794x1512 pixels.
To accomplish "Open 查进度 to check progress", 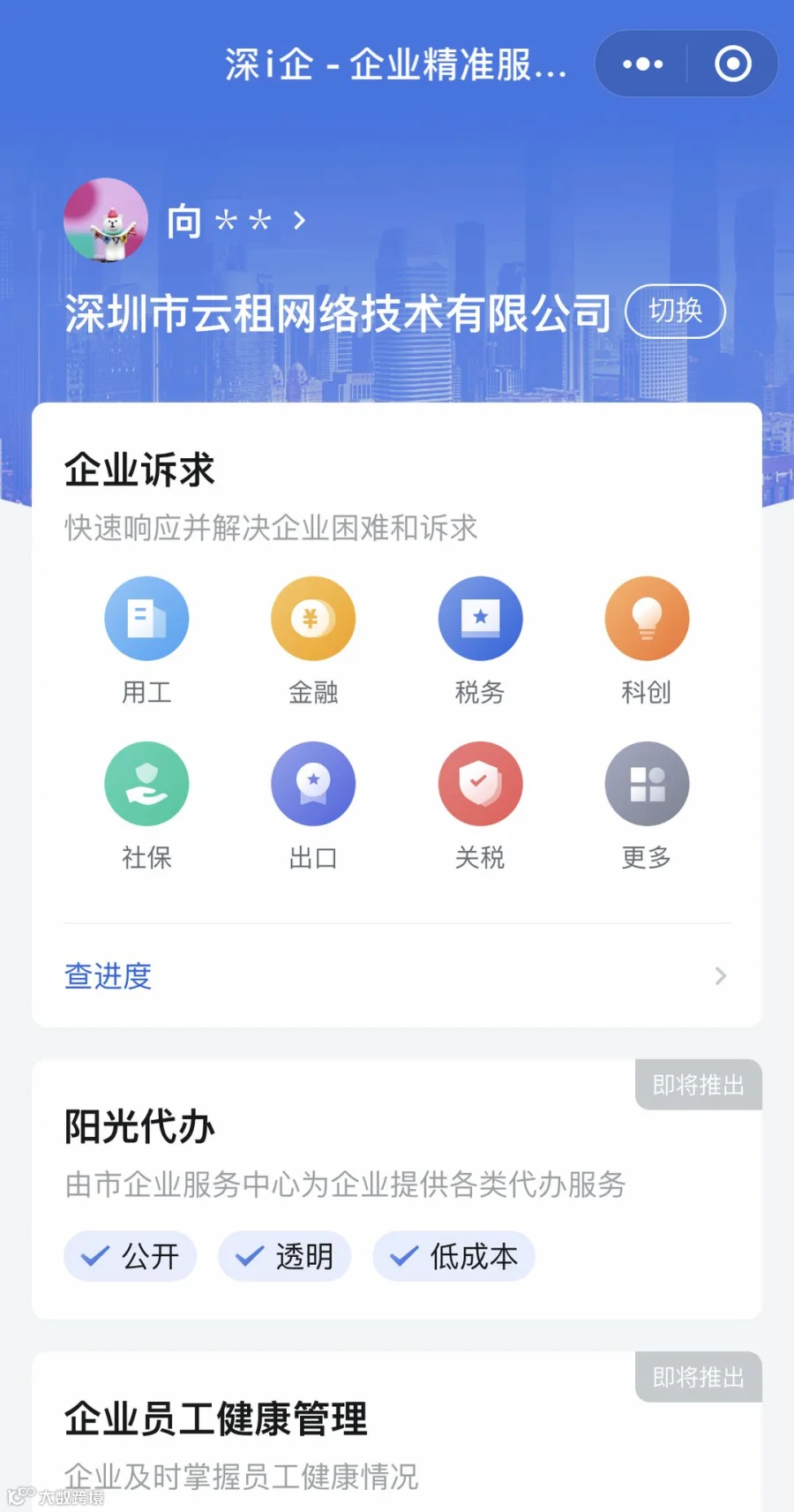I will (x=397, y=975).
